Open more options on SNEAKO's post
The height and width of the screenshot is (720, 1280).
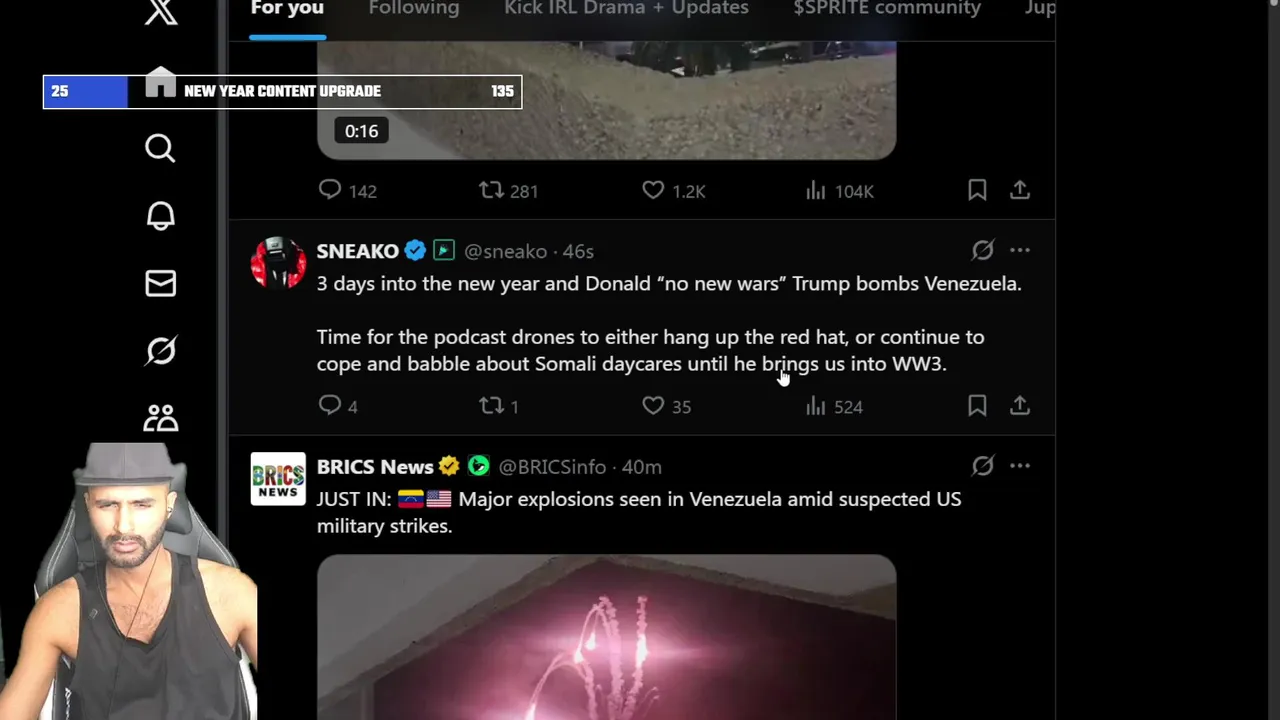[x=1019, y=251]
